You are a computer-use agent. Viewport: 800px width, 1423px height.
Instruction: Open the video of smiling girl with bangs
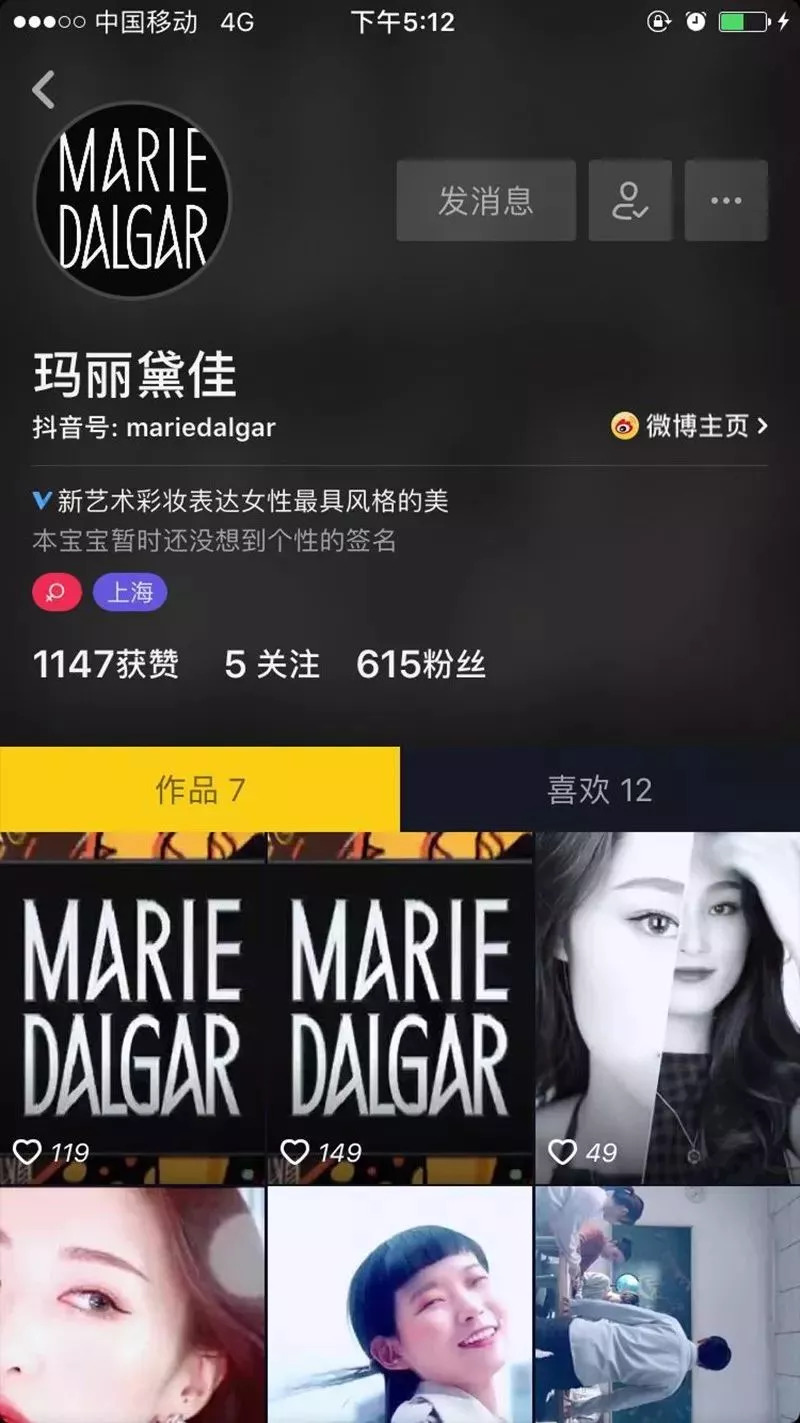[x=400, y=1305]
